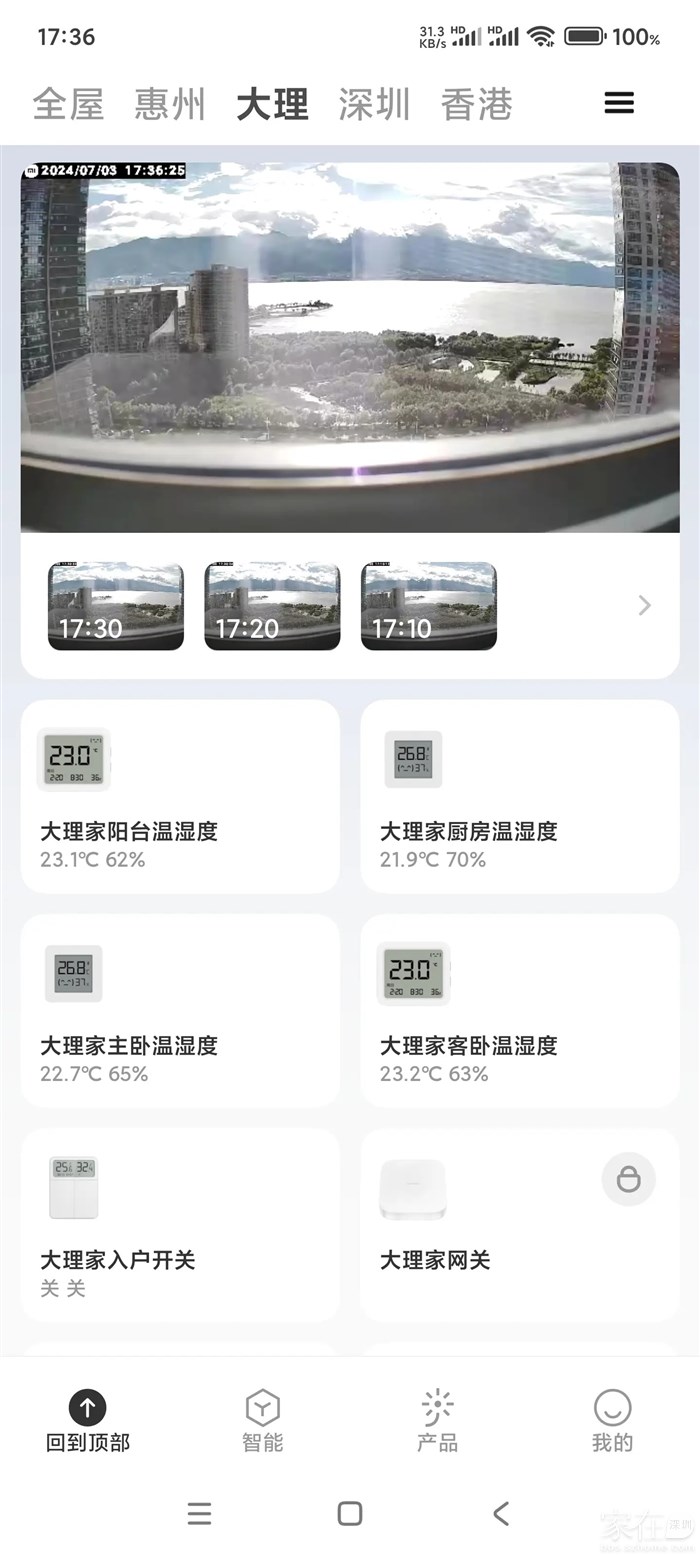
Task: Open the hamburger menu
Action: [619, 103]
